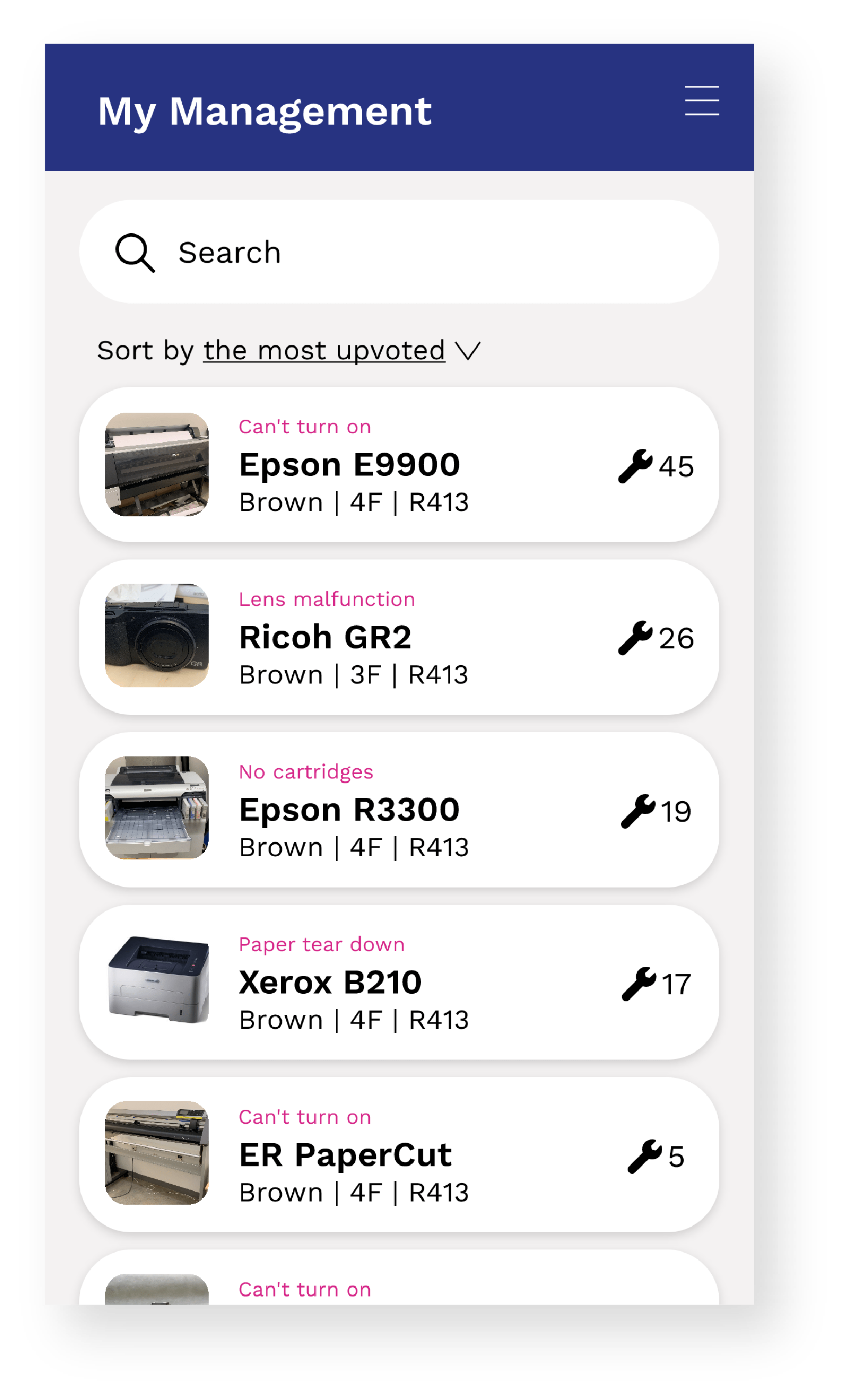
Task: Open the hamburger menu
Action: [701, 101]
